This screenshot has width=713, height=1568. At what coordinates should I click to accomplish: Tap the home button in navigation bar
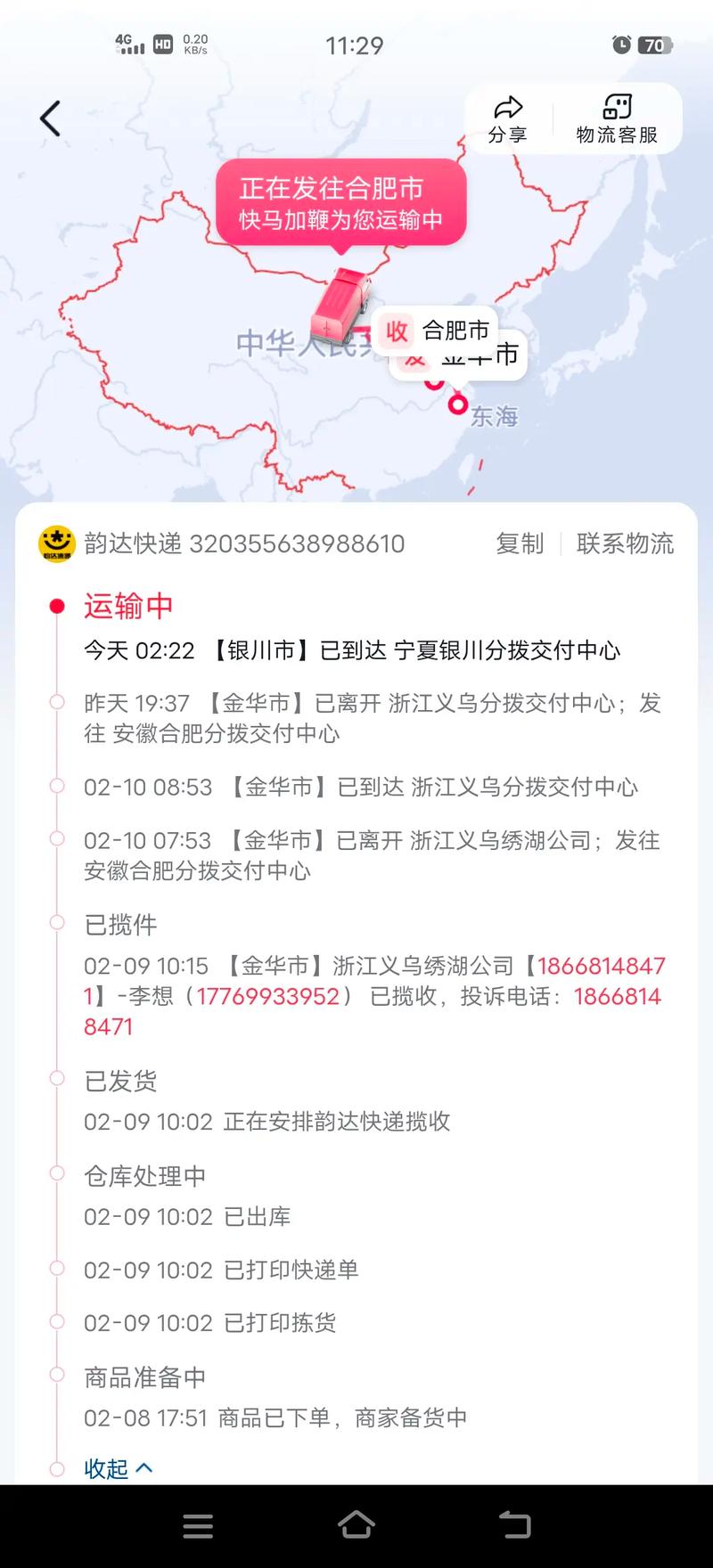click(x=356, y=1525)
